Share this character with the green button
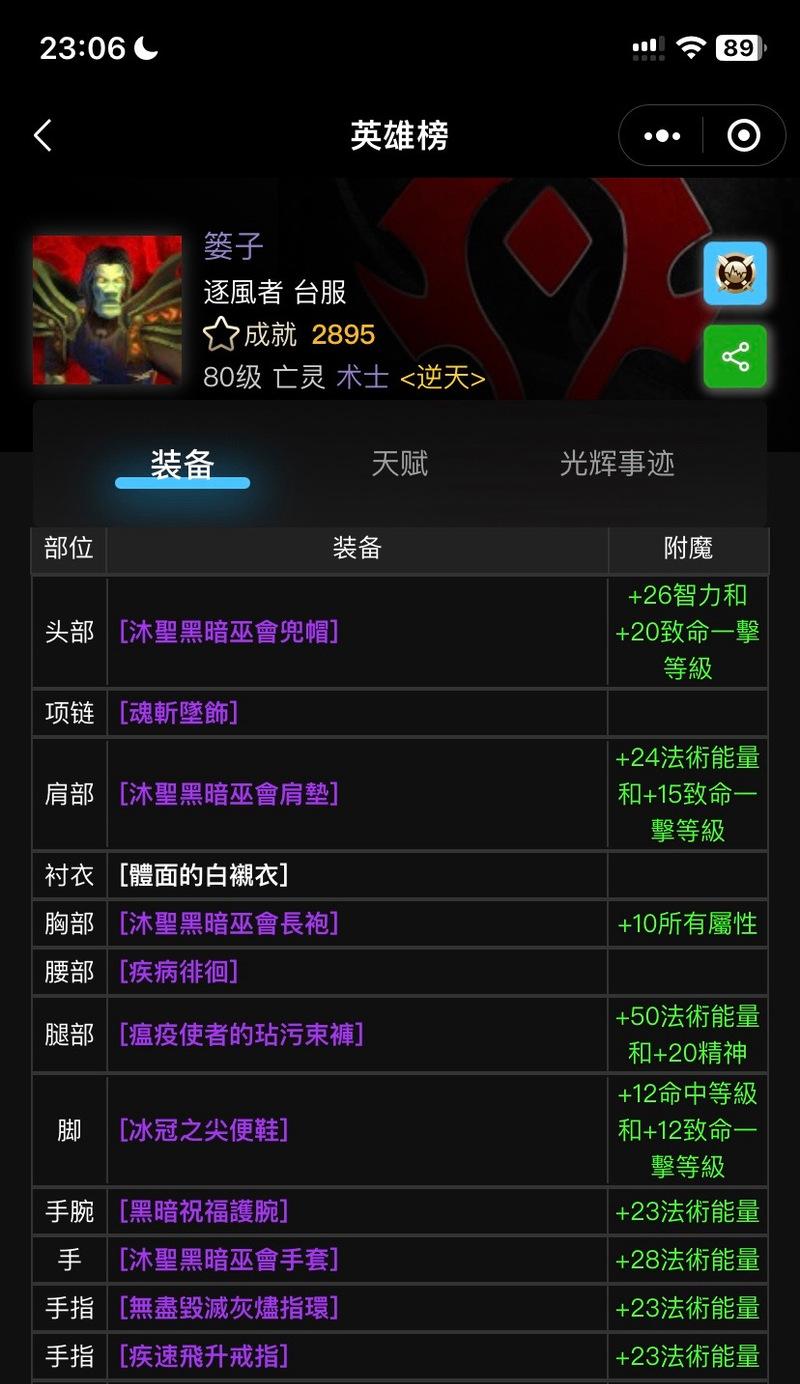 735,357
